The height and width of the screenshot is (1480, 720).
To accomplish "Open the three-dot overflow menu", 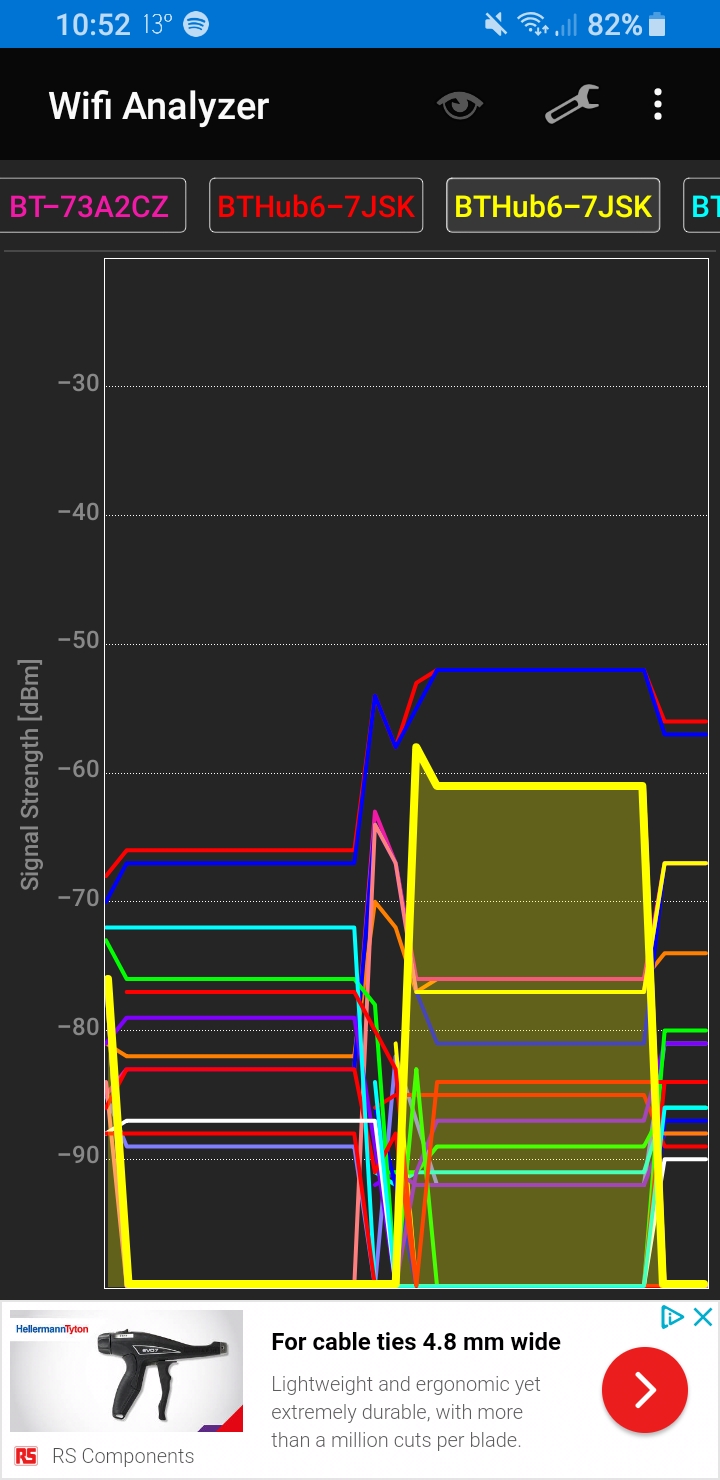I will [657, 104].
